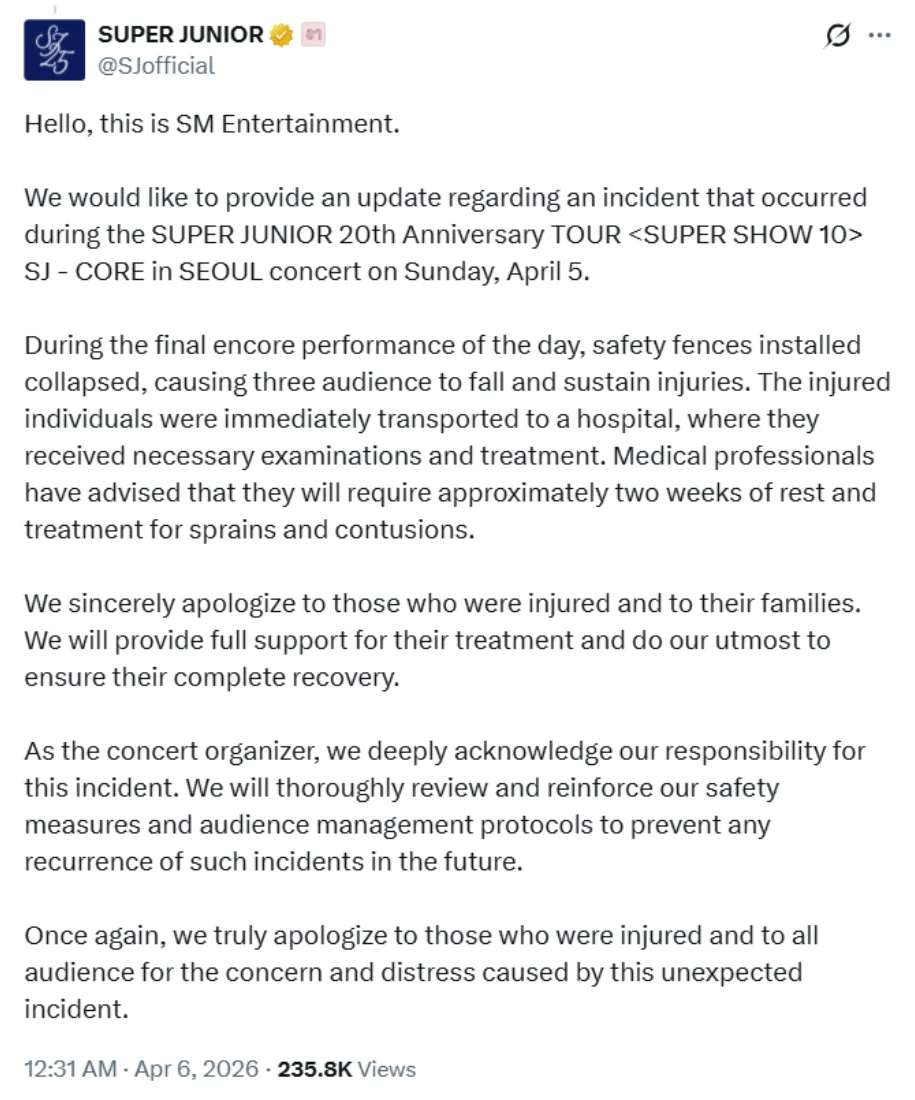The image size is (915, 1100).
Task: View the 235.8K Views analytics
Action: (346, 1069)
